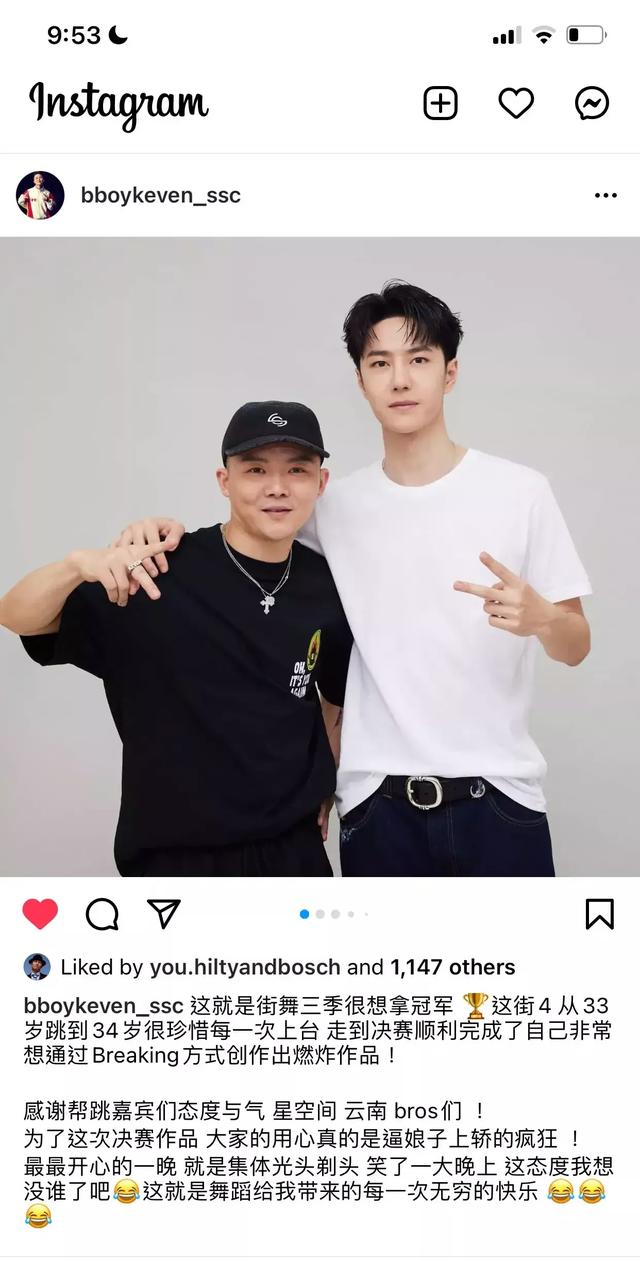The height and width of the screenshot is (1261, 640).
Task: Unlike the post with red heart
Action: point(40,913)
